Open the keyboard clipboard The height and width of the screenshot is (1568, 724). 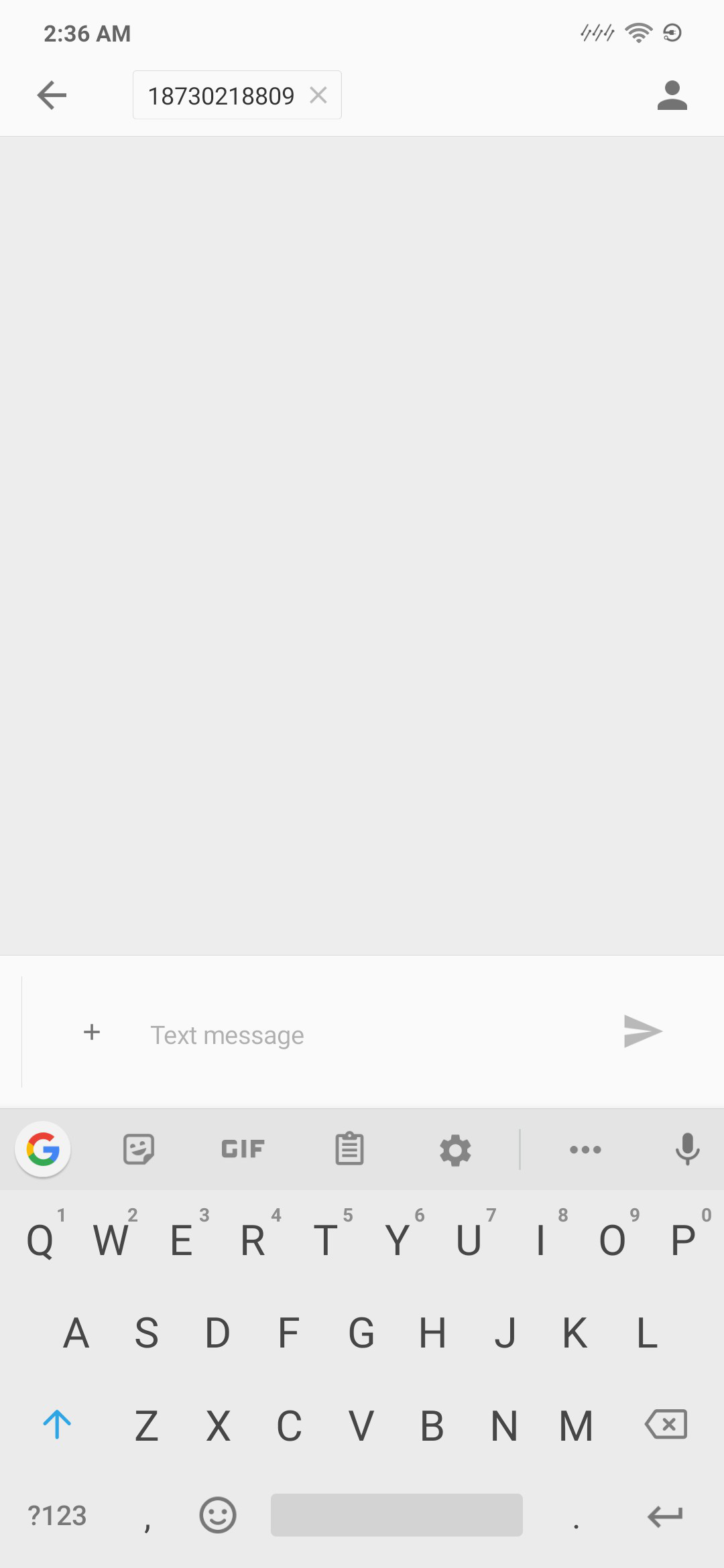[349, 1149]
